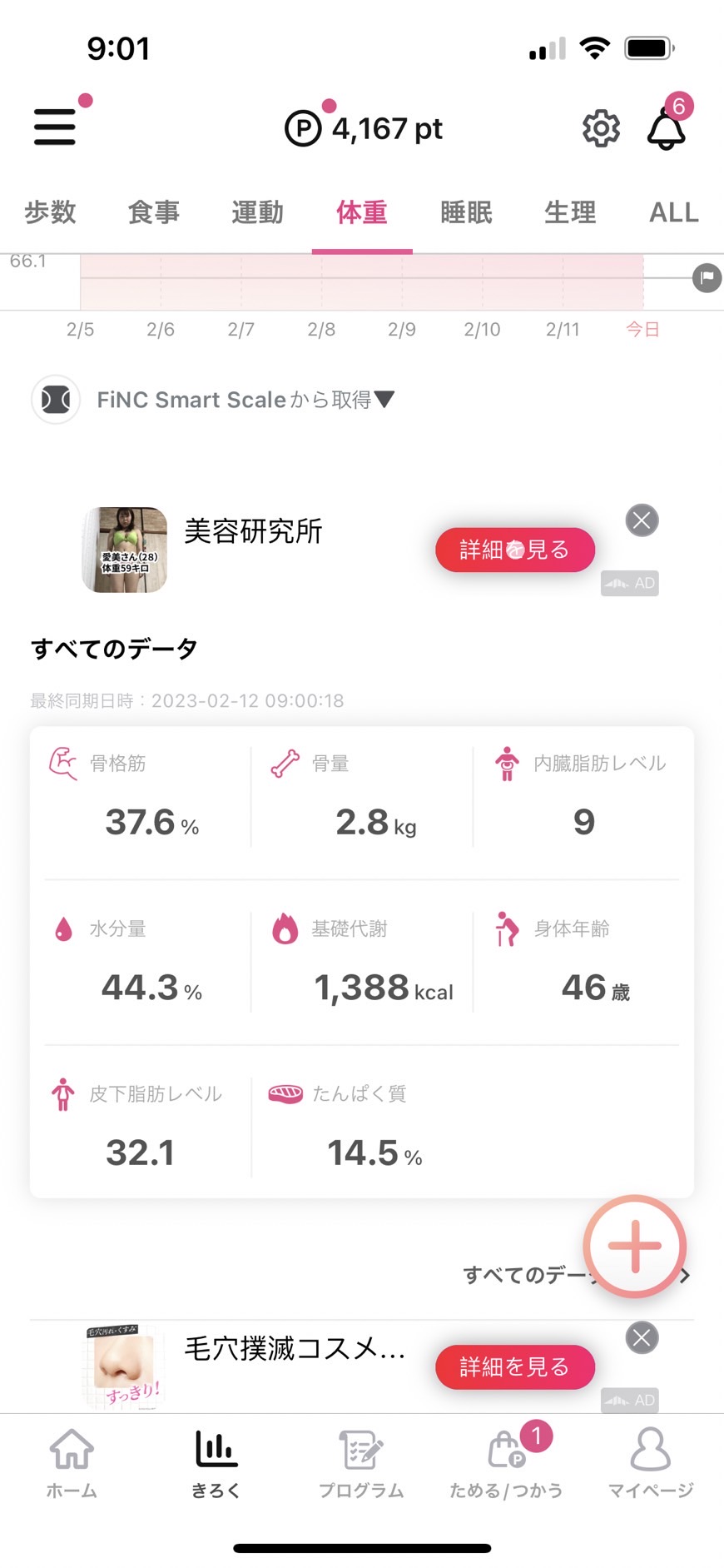Dismiss the 毛穴撲滅コスメ ad

tap(642, 1337)
